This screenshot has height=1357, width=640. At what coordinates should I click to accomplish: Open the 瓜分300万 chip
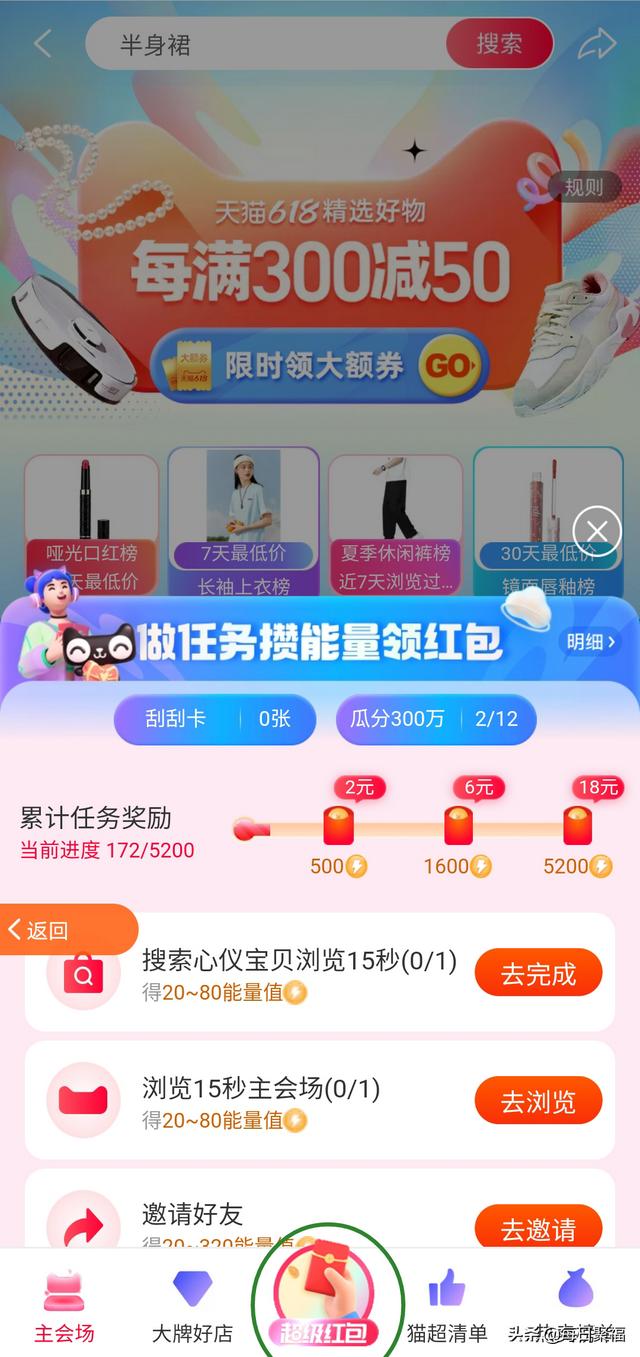(x=435, y=719)
